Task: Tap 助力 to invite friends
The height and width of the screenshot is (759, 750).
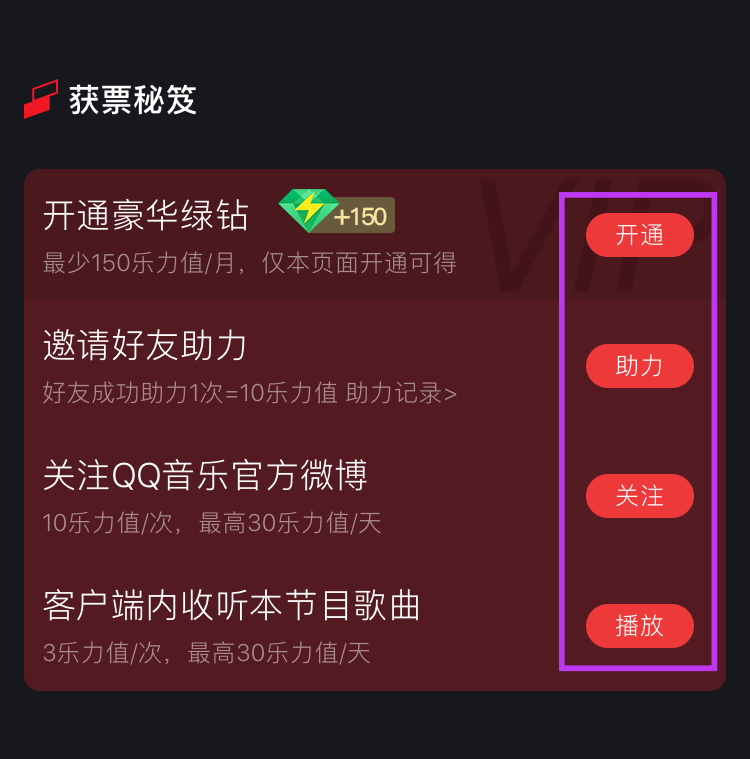Action: point(639,366)
